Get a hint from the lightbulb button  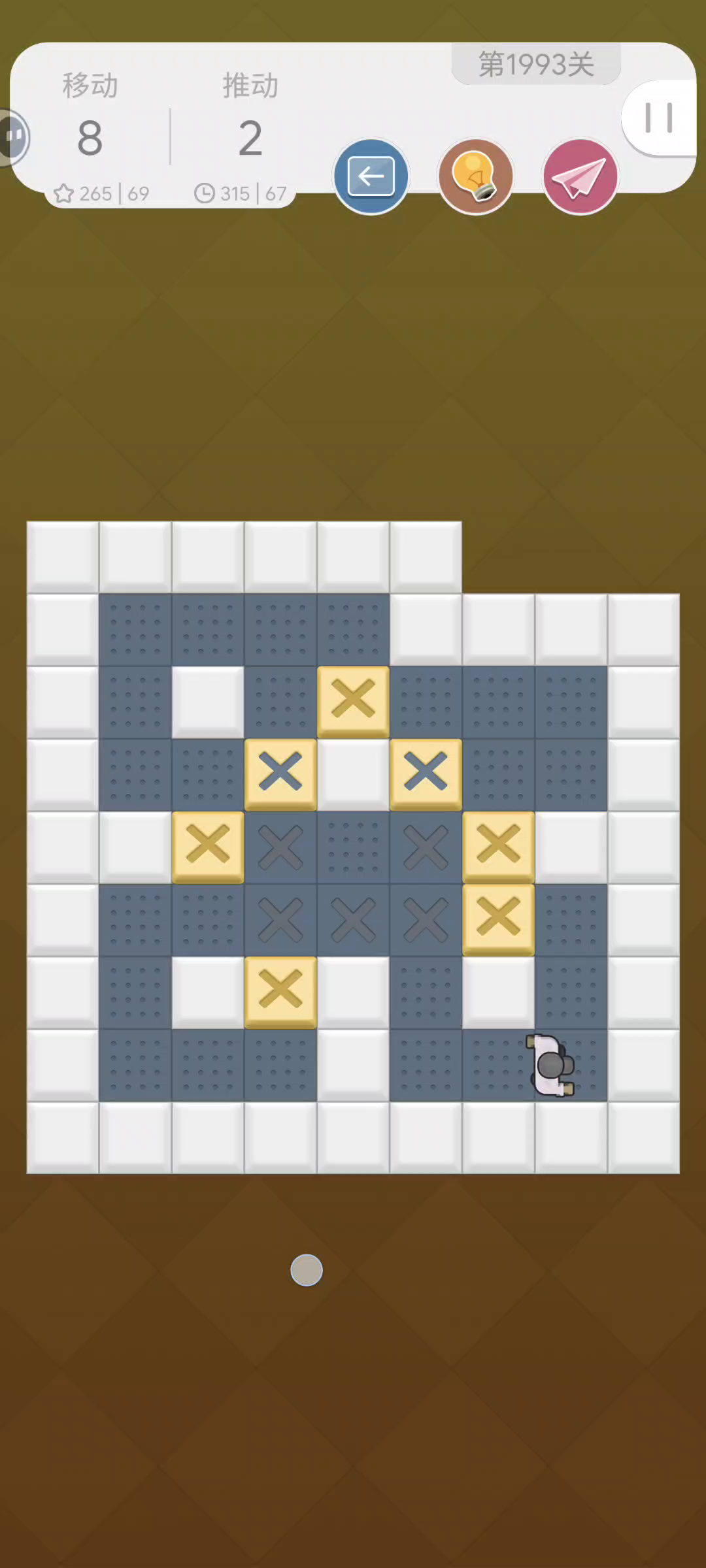pyautogui.click(x=475, y=176)
